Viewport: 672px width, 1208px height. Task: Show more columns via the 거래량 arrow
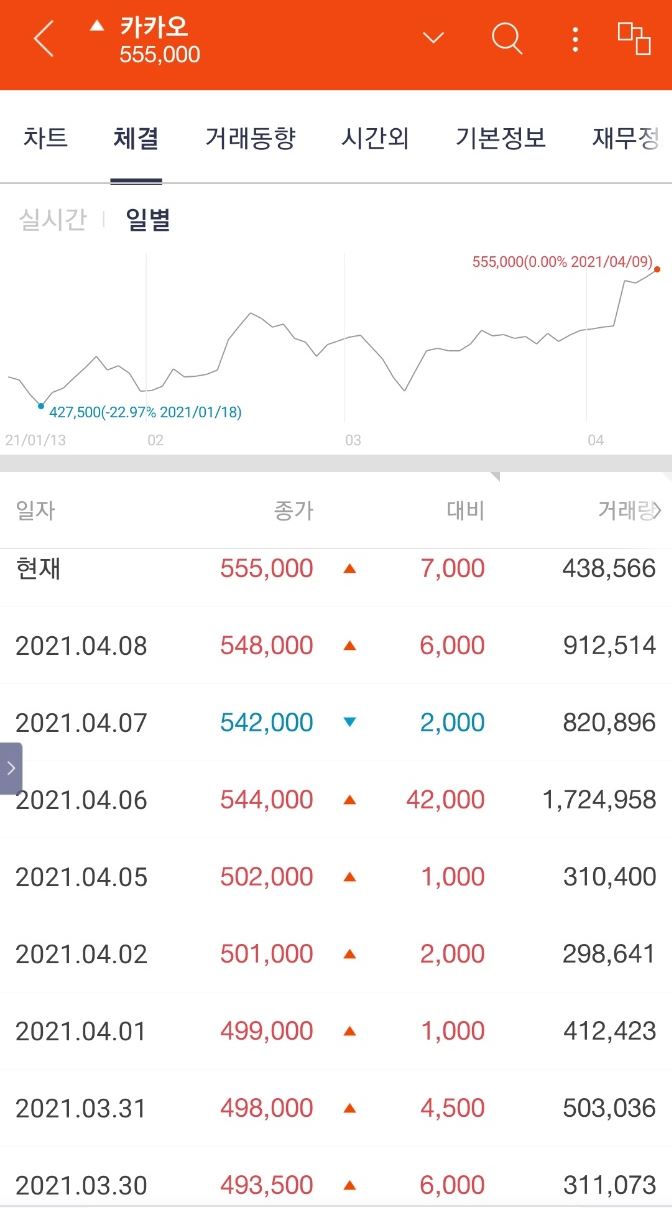click(x=657, y=511)
